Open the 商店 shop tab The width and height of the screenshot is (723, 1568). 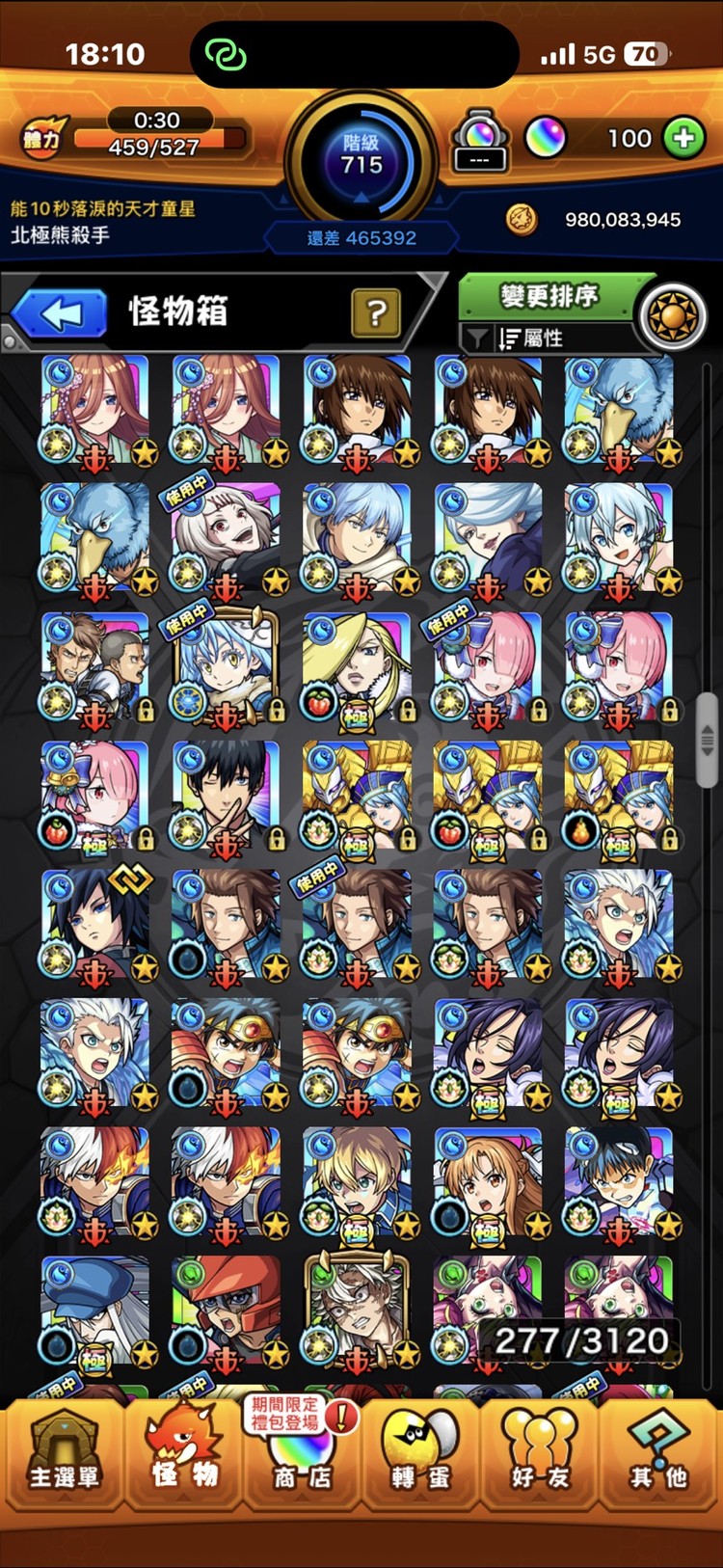coord(303,1456)
